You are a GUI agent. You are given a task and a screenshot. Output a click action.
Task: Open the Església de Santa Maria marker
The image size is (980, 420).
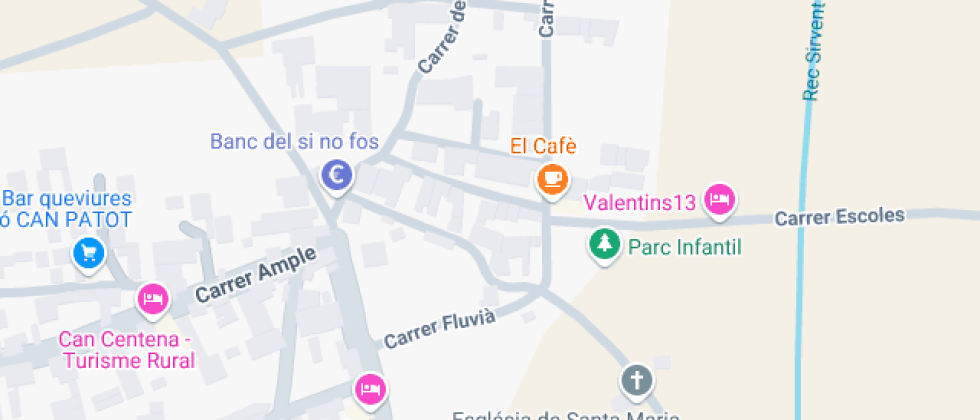pos(636,381)
